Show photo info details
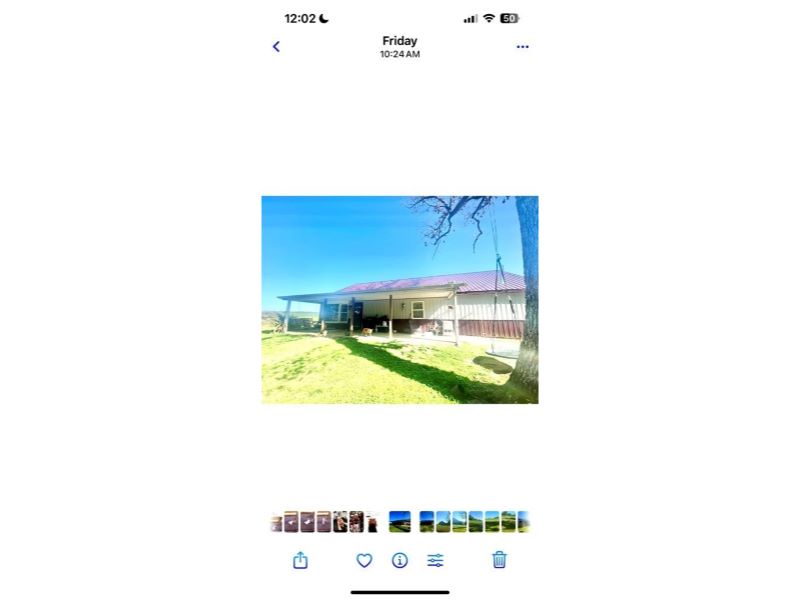Image resolution: width=800 pixels, height=600 pixels. (x=400, y=560)
